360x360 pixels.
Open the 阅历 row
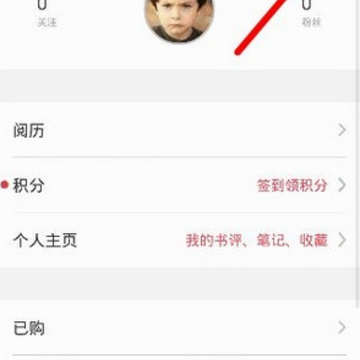(x=180, y=130)
